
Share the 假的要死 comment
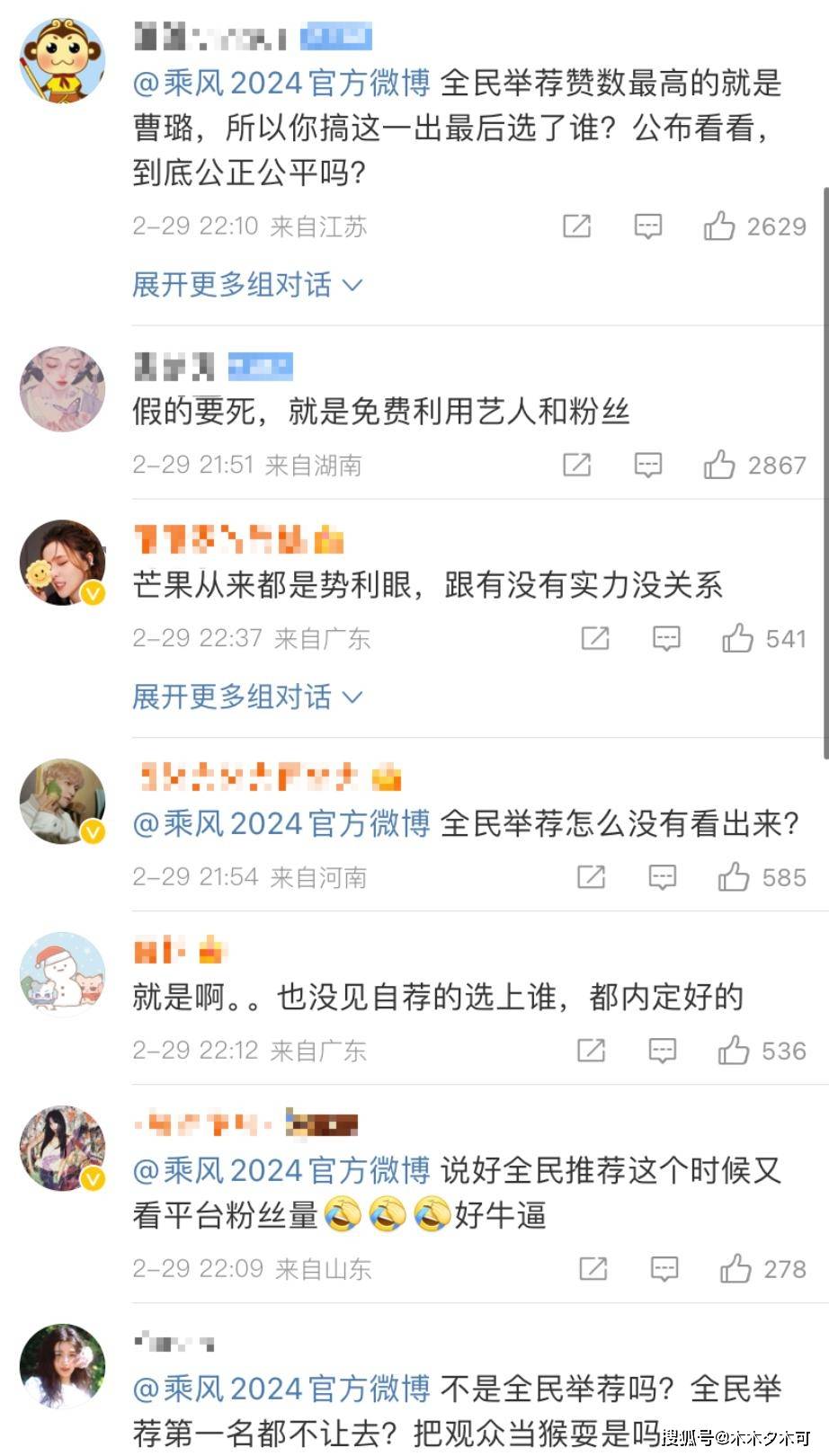[576, 465]
